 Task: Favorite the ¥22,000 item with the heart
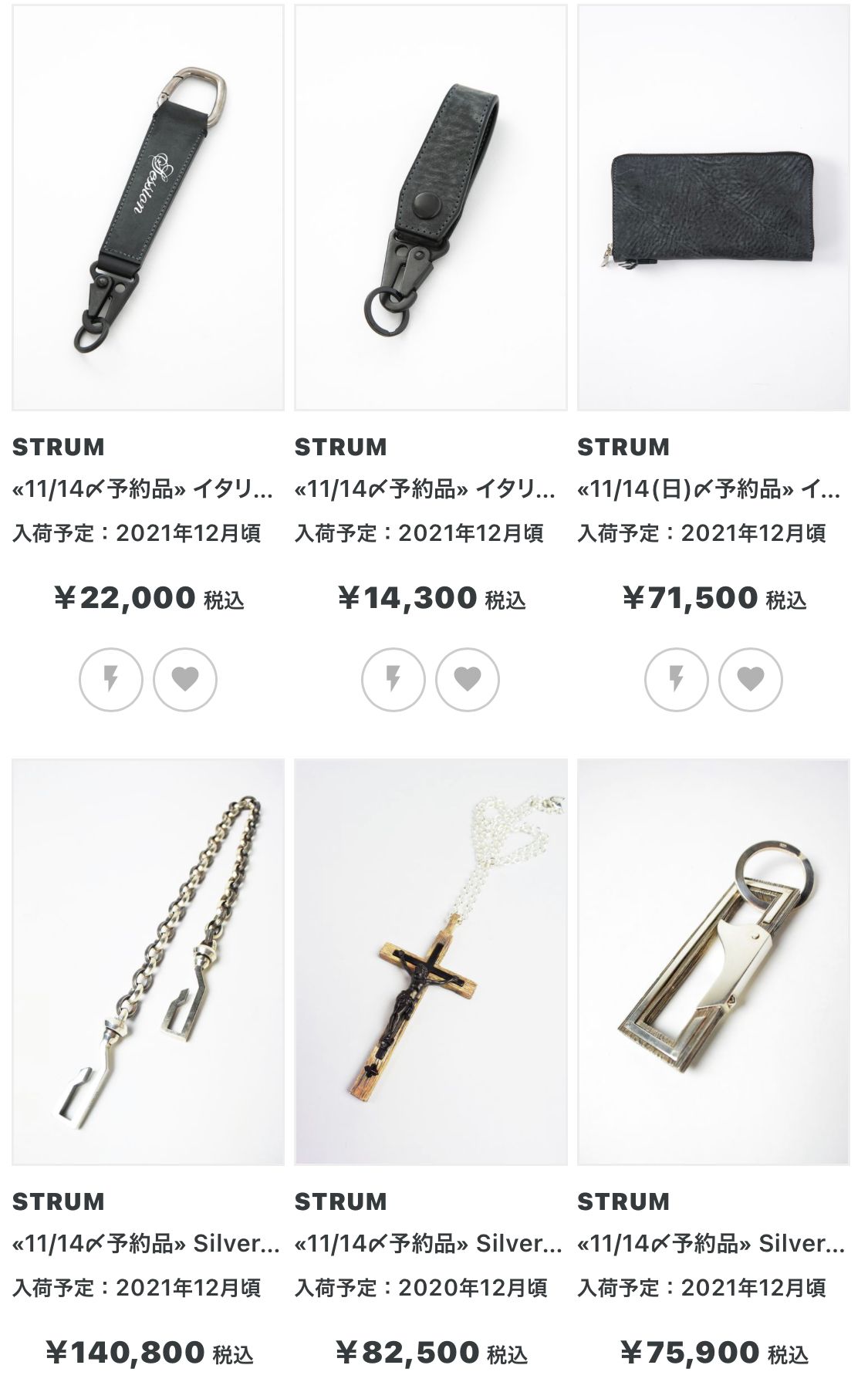[x=185, y=679]
